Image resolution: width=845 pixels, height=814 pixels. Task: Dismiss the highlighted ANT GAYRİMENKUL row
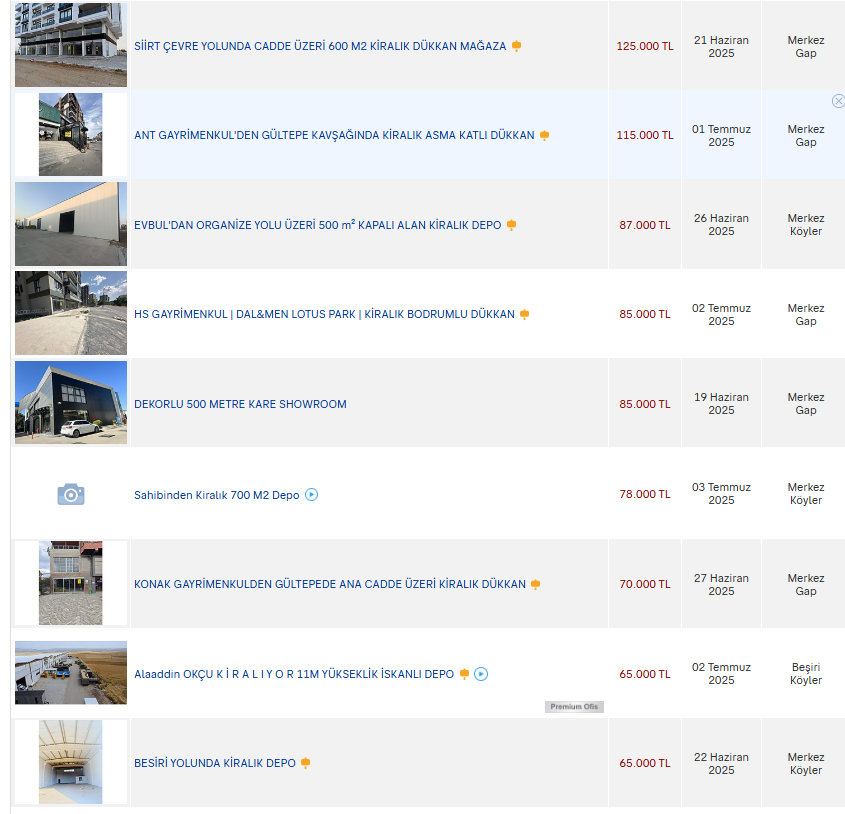pos(838,101)
